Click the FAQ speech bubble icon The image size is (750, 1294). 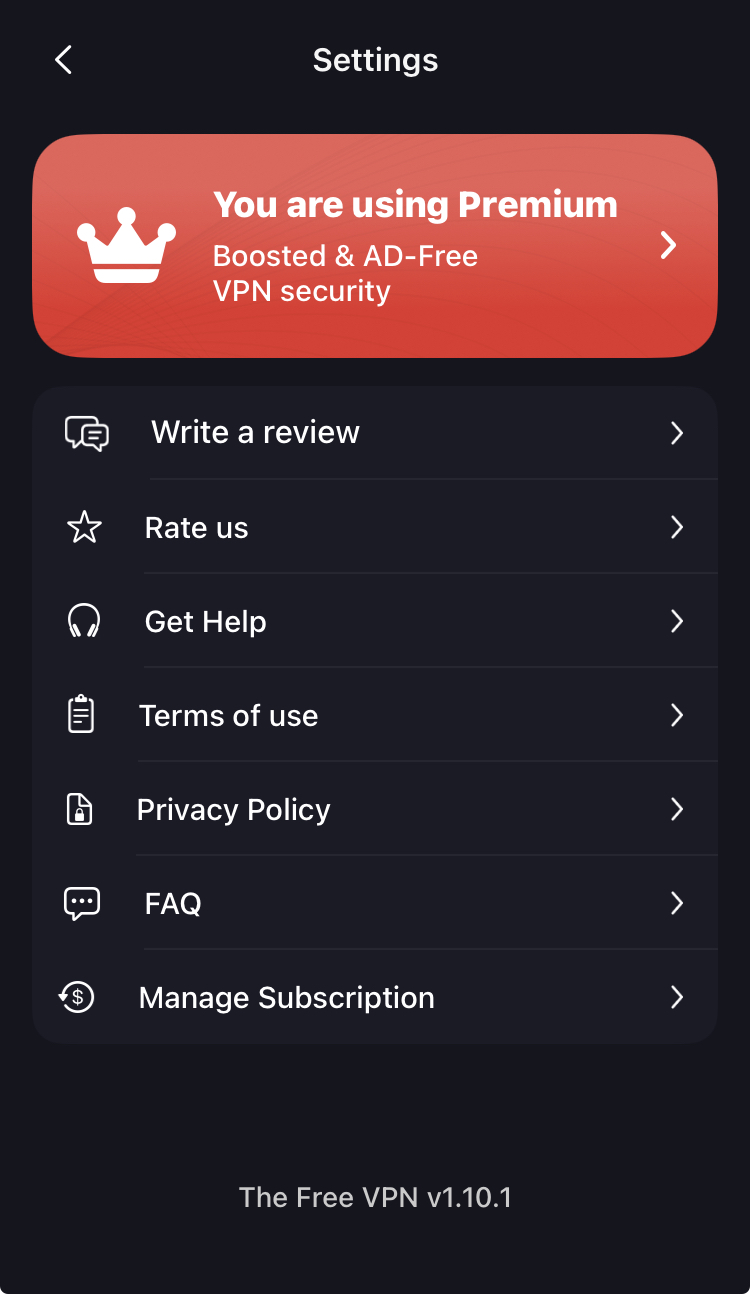(x=81, y=903)
